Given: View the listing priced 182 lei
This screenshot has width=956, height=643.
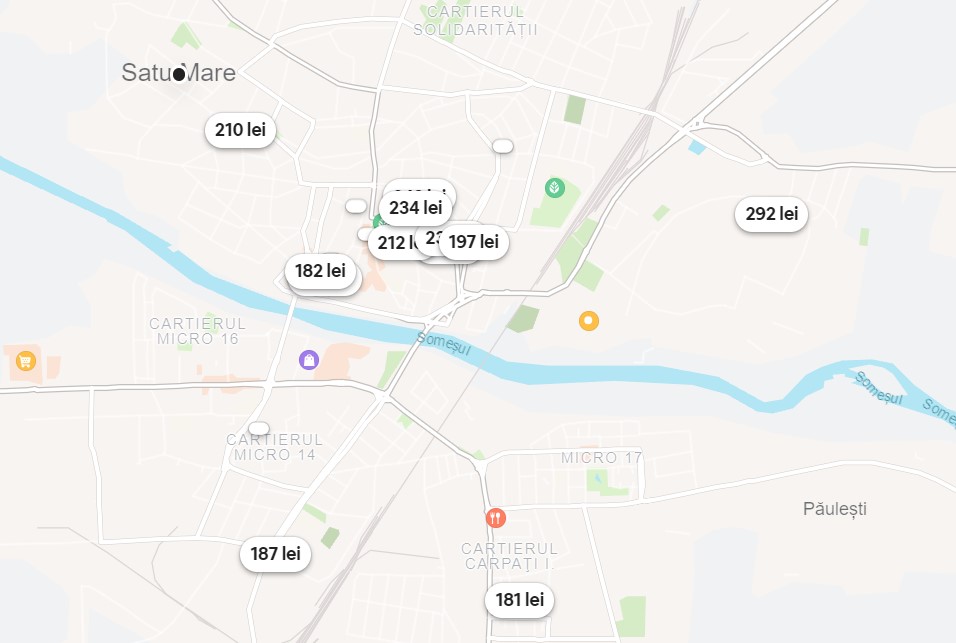Looking at the screenshot, I should click(320, 271).
